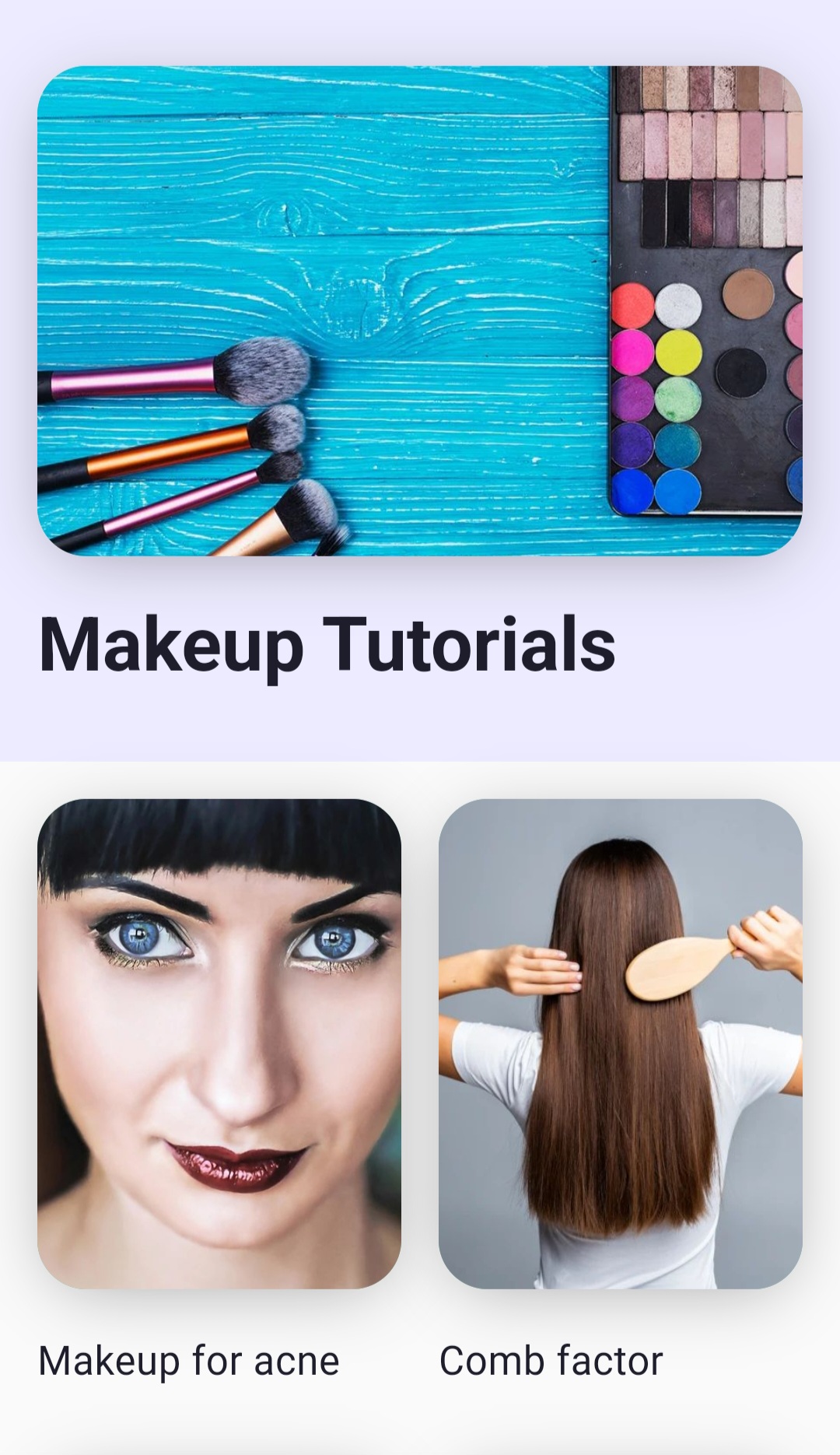Open the Makeup for acne tutorial
This screenshot has width=840, height=1455.
click(x=219, y=1043)
